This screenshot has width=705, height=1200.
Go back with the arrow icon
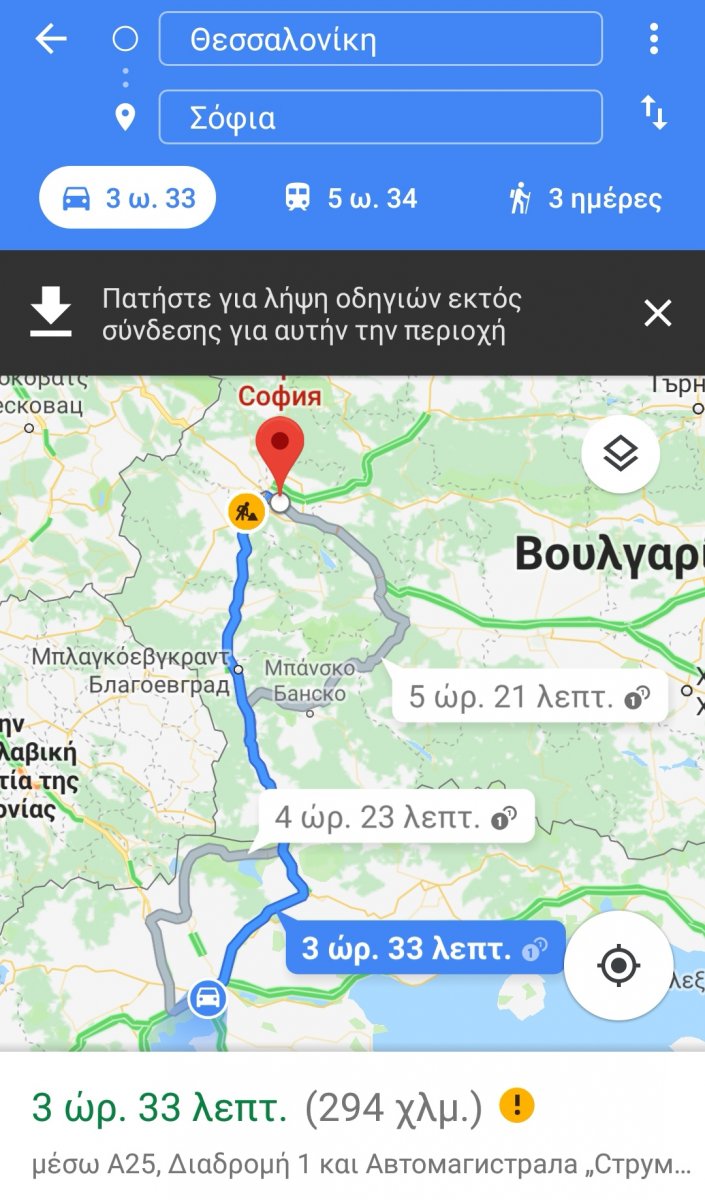pyautogui.click(x=51, y=39)
